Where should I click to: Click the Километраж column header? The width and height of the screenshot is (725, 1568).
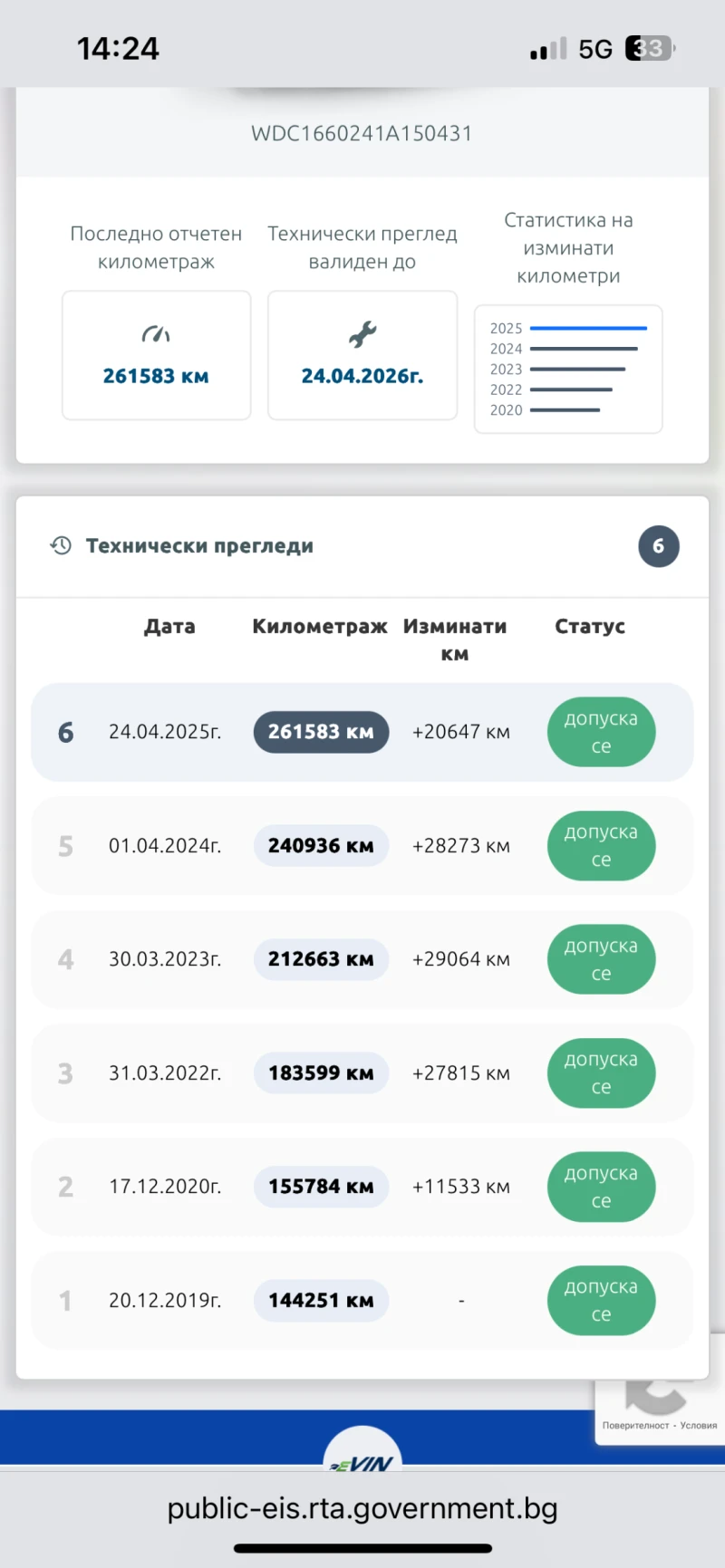pyautogui.click(x=319, y=626)
